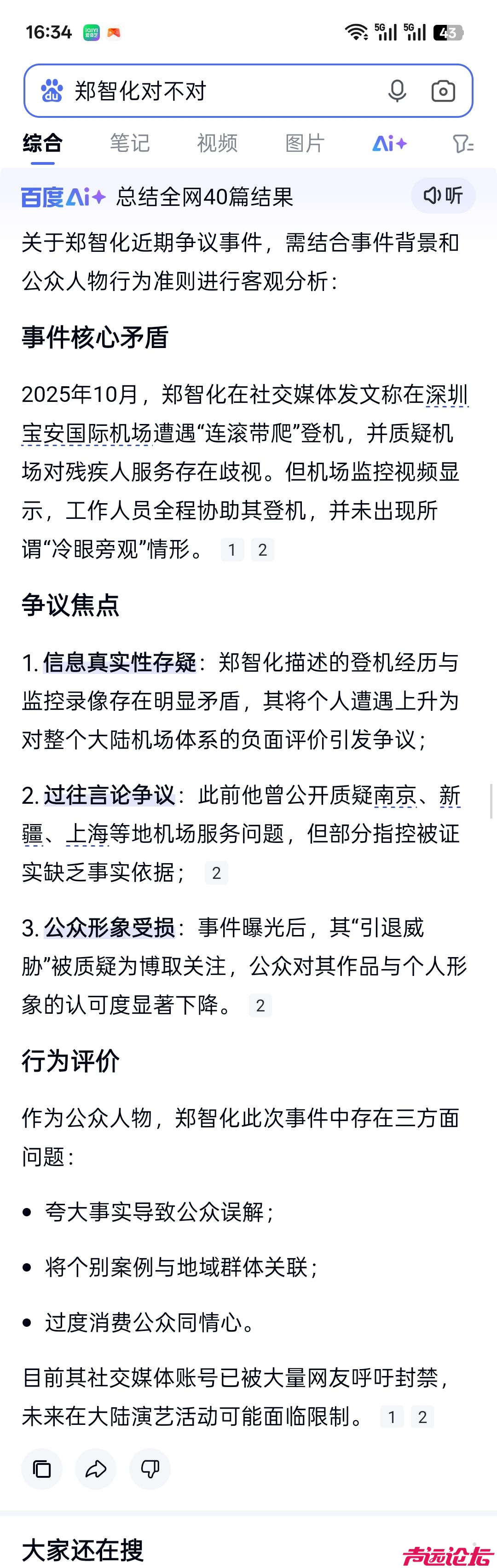The image size is (497, 1568).
Task: Switch to the 视频 tab
Action: [217, 144]
